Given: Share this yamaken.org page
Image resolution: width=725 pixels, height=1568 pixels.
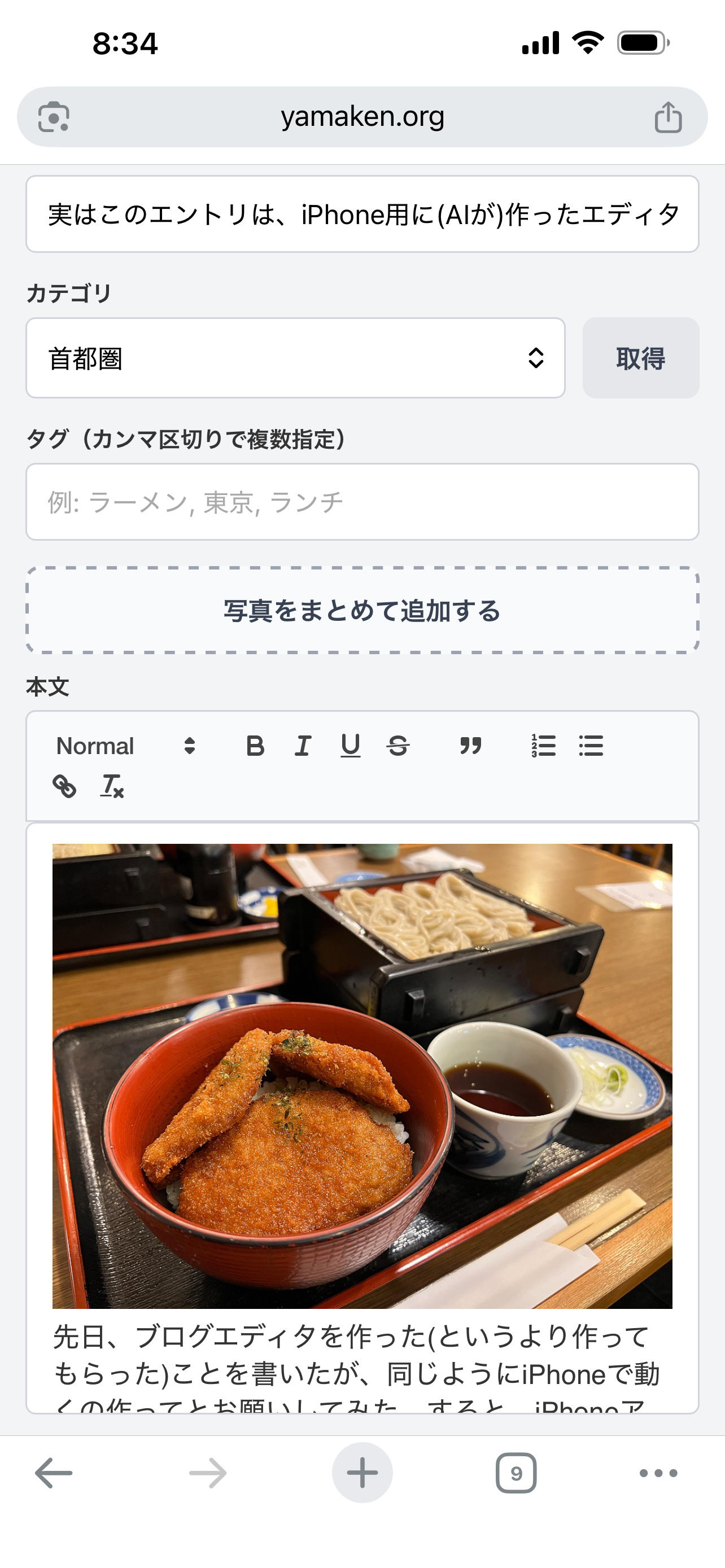Looking at the screenshot, I should pyautogui.click(x=668, y=117).
